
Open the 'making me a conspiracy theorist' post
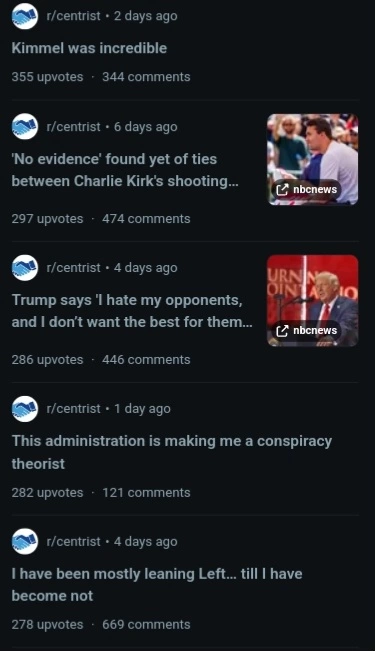click(x=172, y=452)
